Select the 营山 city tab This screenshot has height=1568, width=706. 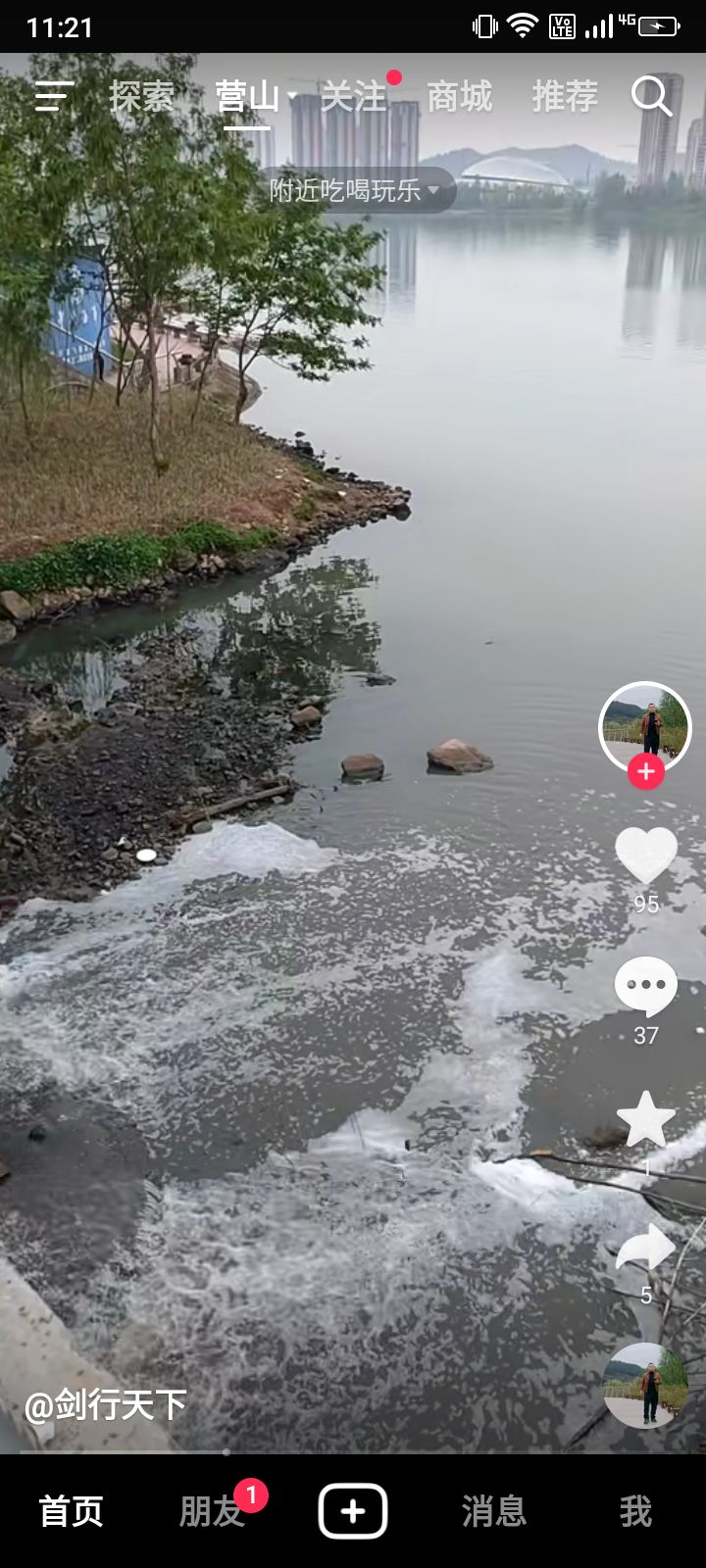click(247, 97)
